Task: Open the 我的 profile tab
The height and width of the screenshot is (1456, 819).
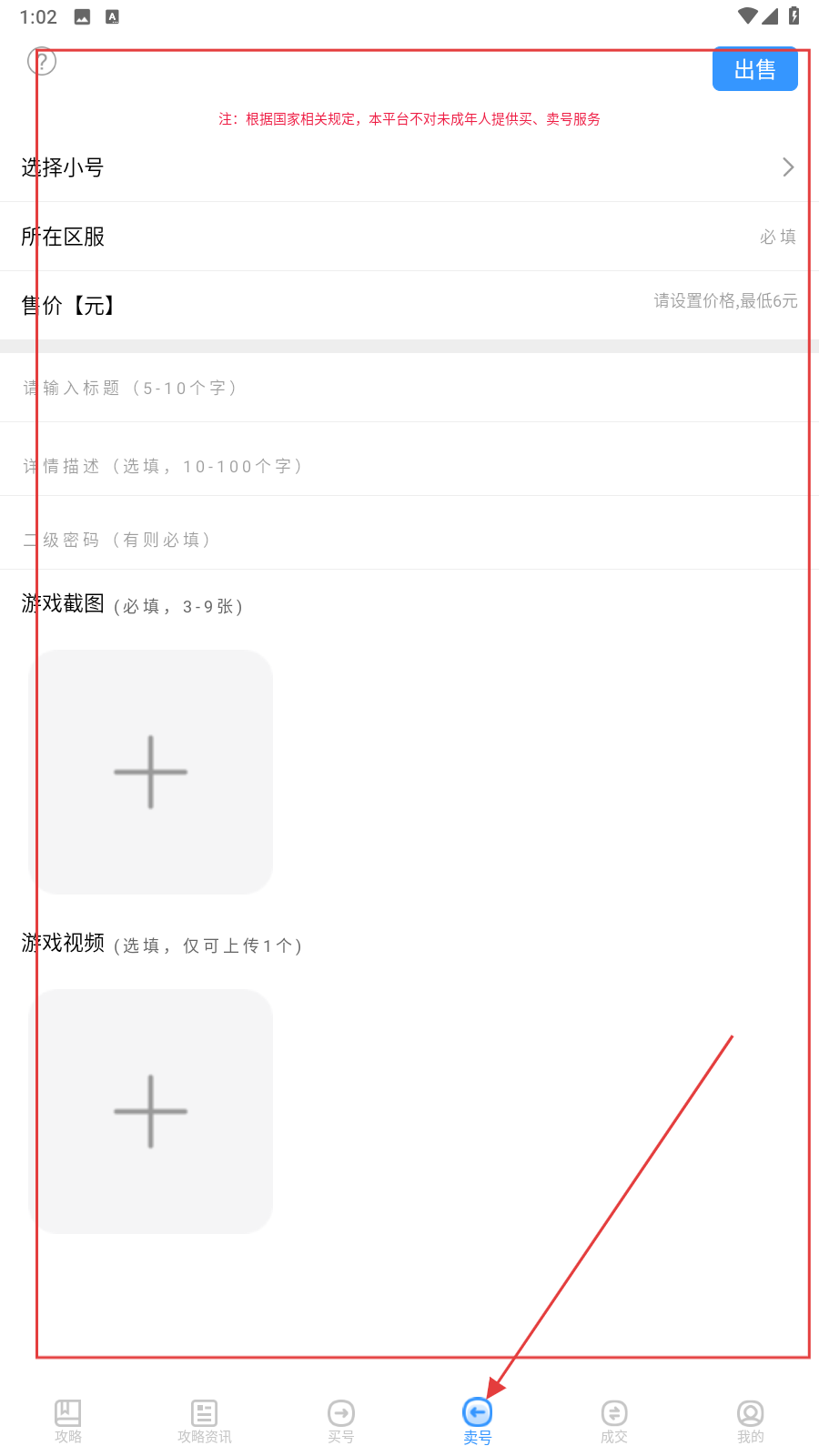Action: 751,1421
